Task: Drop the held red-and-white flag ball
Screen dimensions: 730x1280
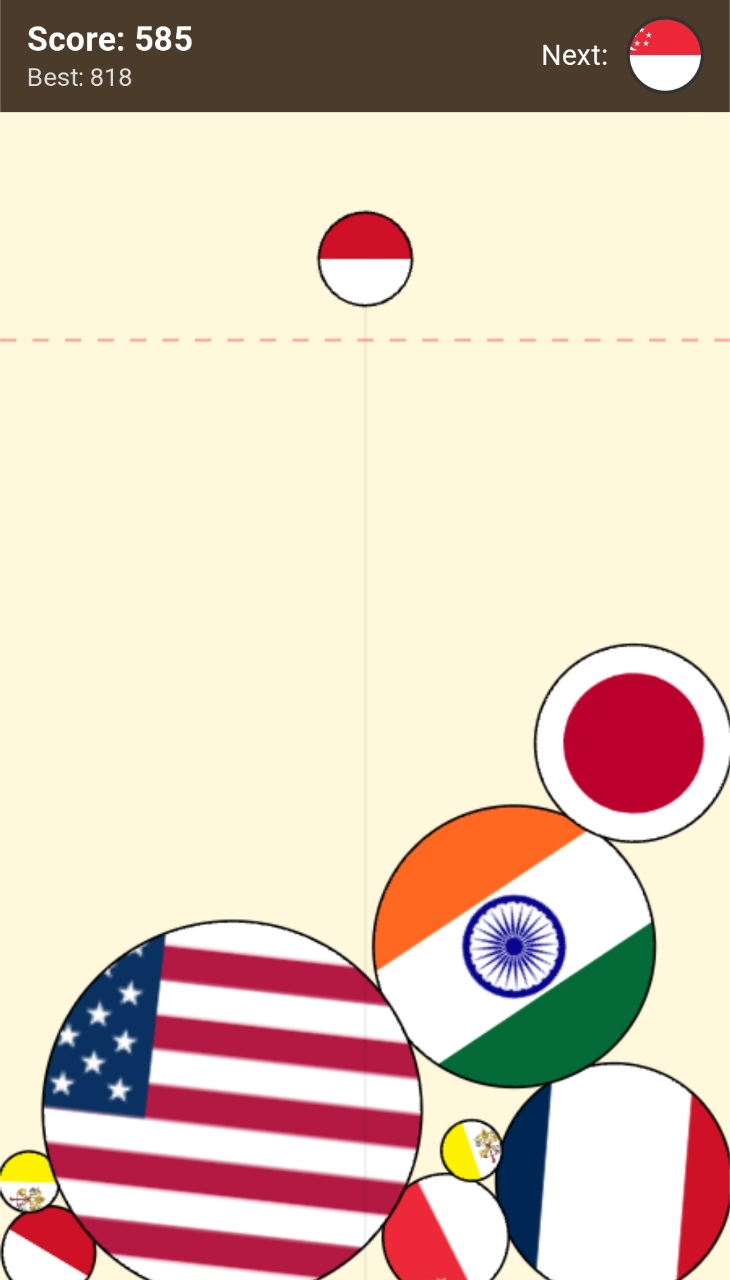Action: coord(365,259)
